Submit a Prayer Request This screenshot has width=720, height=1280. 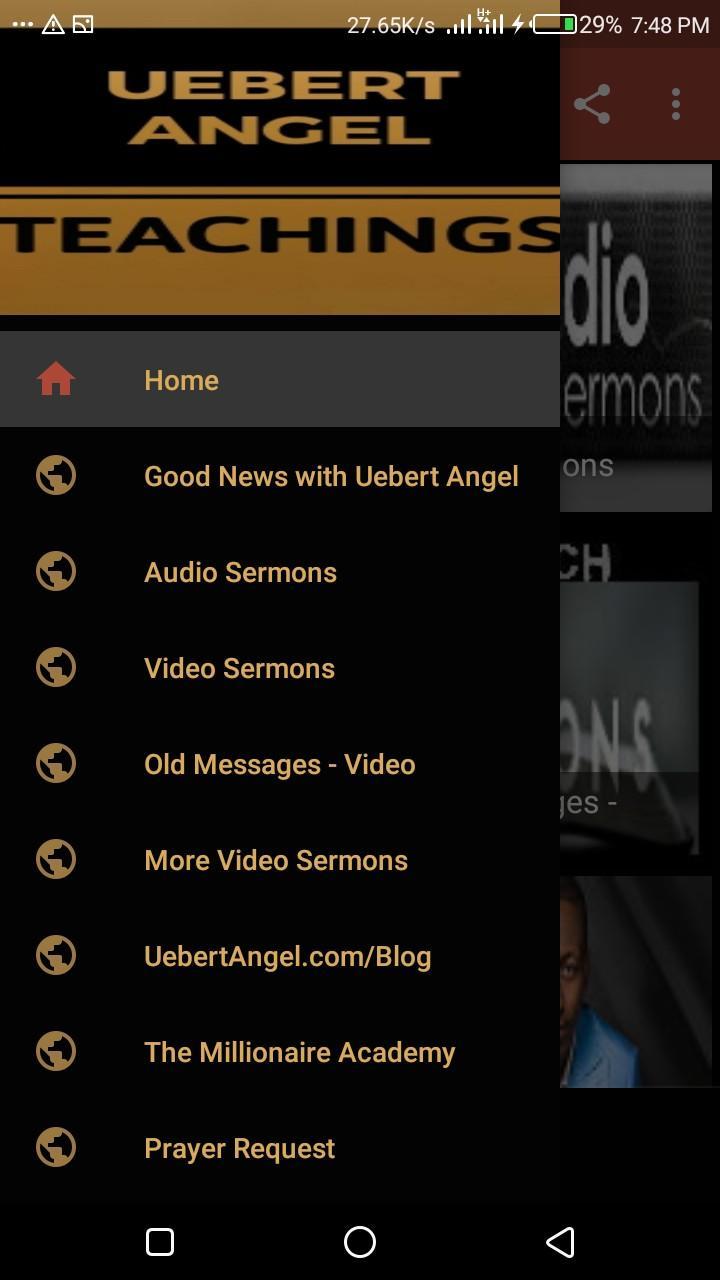(239, 1148)
